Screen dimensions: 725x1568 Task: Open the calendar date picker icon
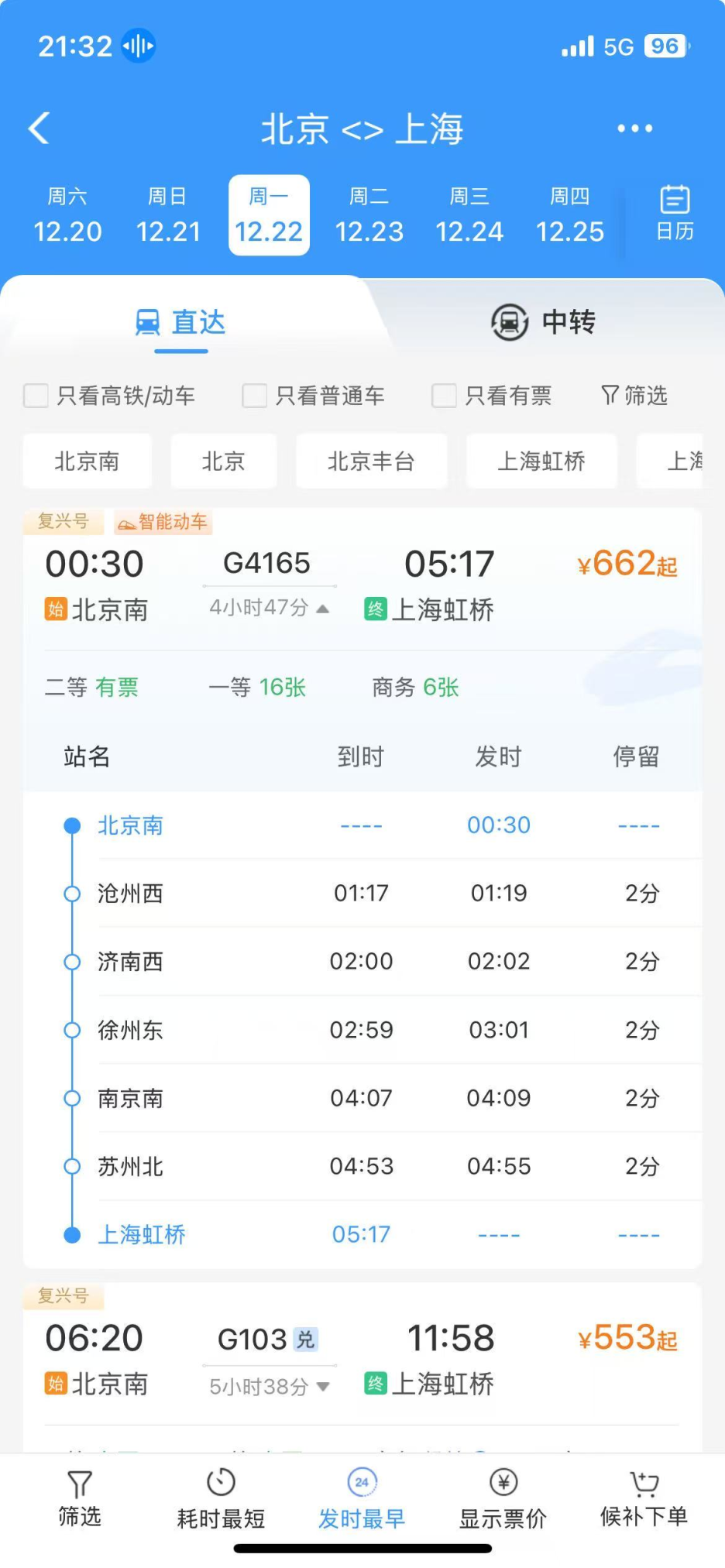pos(673,214)
